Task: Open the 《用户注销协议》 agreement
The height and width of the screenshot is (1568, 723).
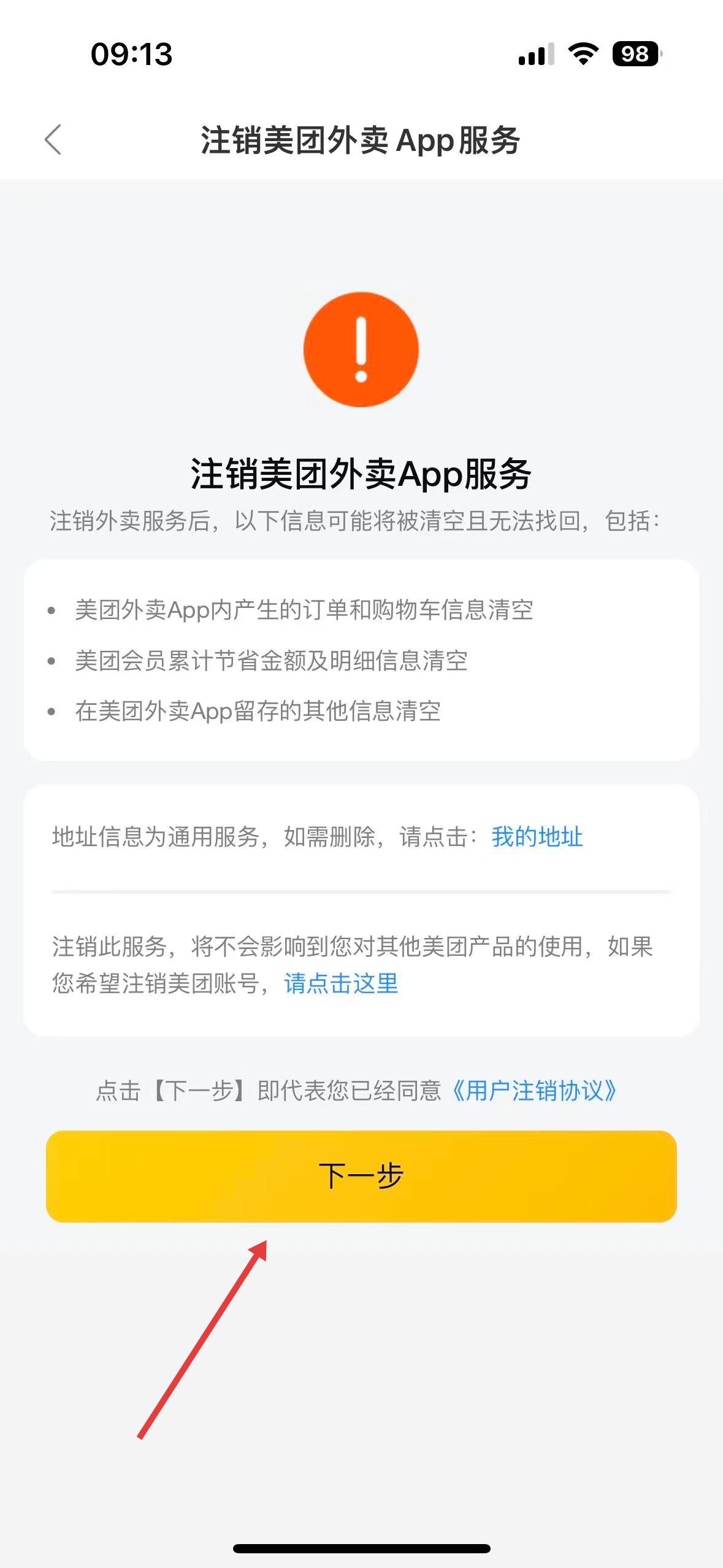Action: point(534,1091)
